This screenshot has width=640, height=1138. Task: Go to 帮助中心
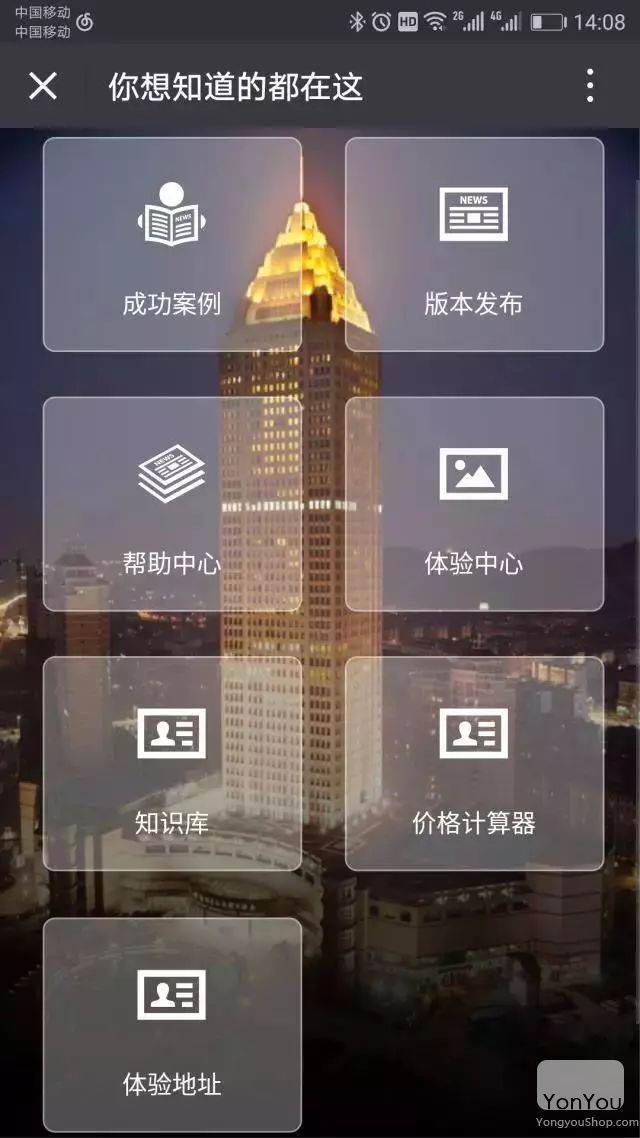click(172, 504)
